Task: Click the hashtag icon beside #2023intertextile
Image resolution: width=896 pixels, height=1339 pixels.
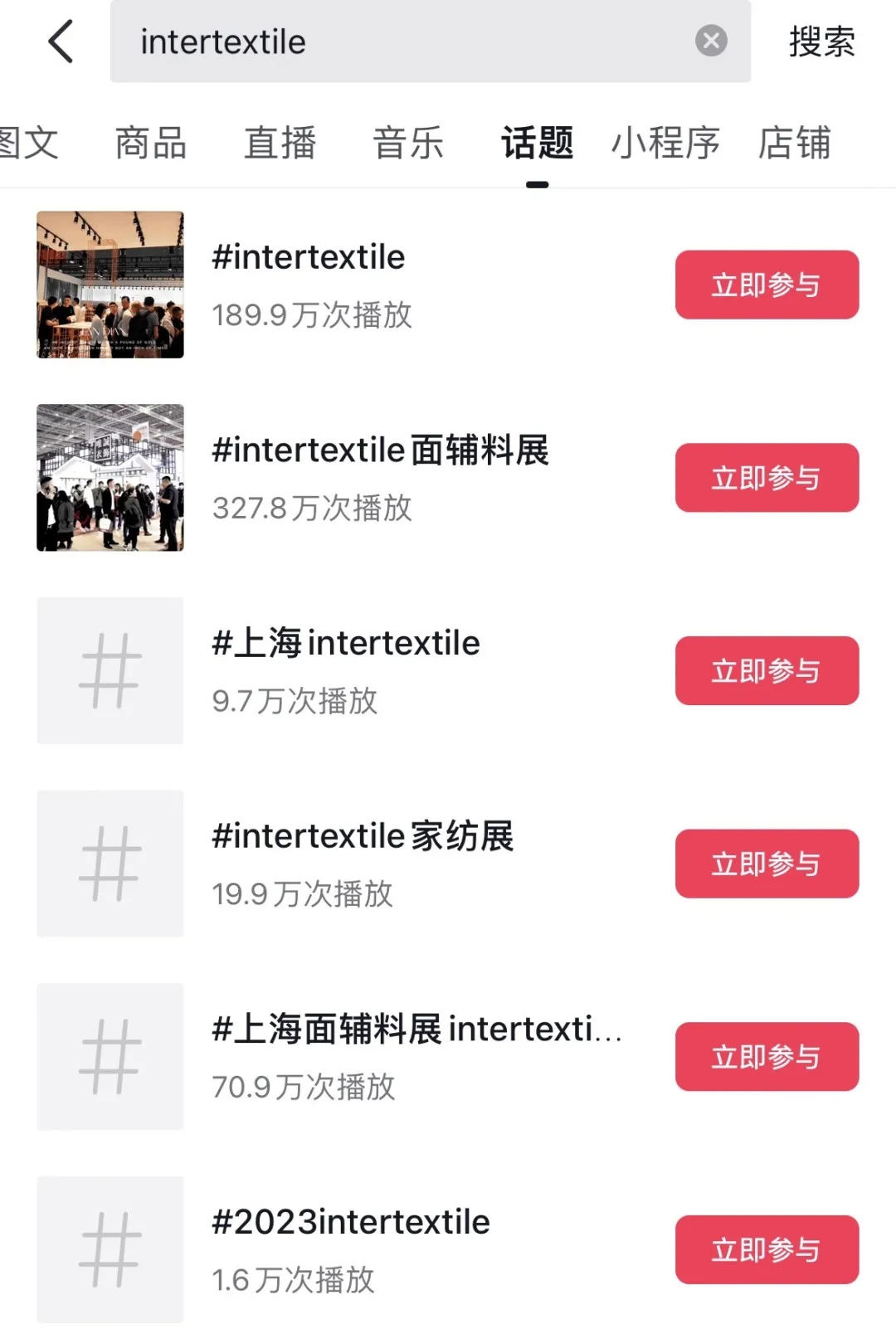Action: (x=110, y=1249)
